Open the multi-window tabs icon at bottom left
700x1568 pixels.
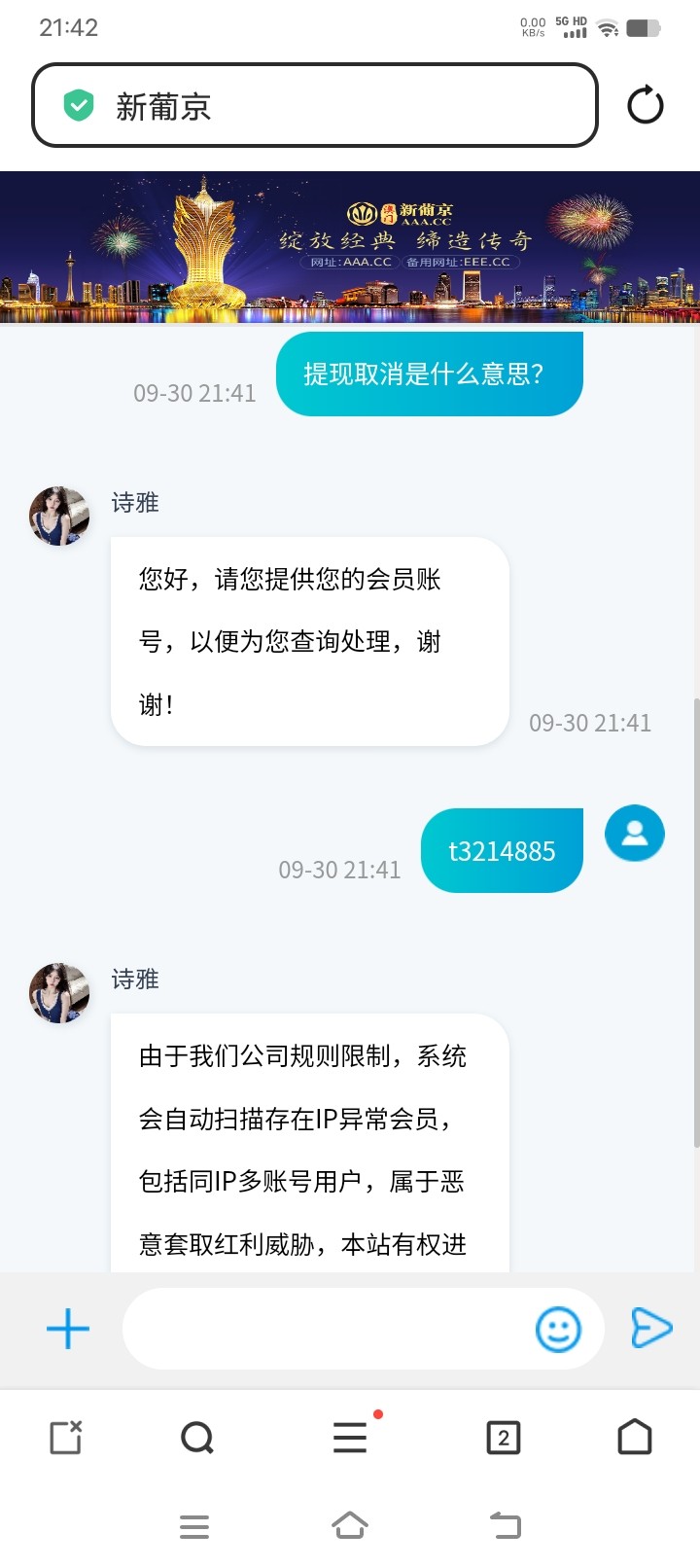pos(65,1437)
